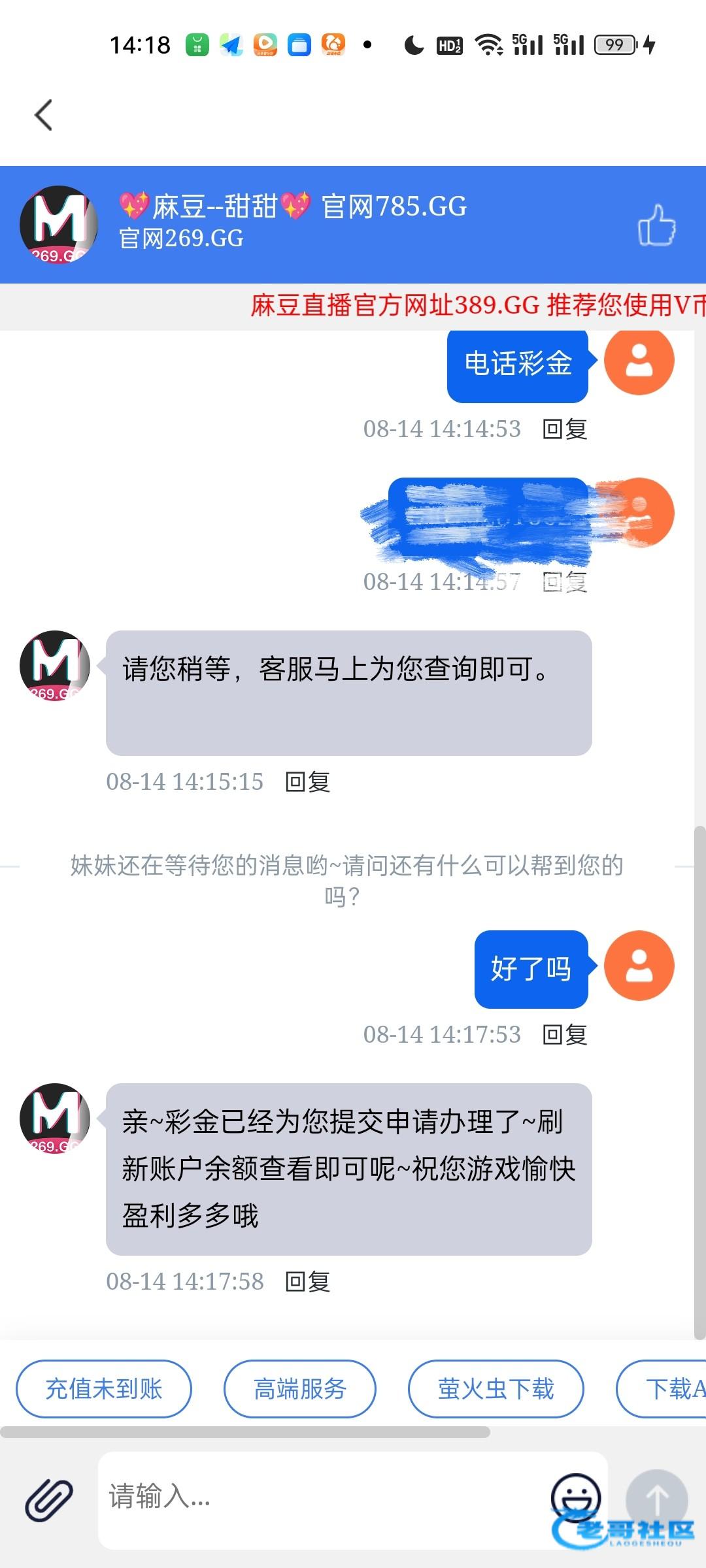This screenshot has height=1568, width=706.
Task: Reply to the 彩金已经为您提交 message
Action: [x=308, y=1282]
